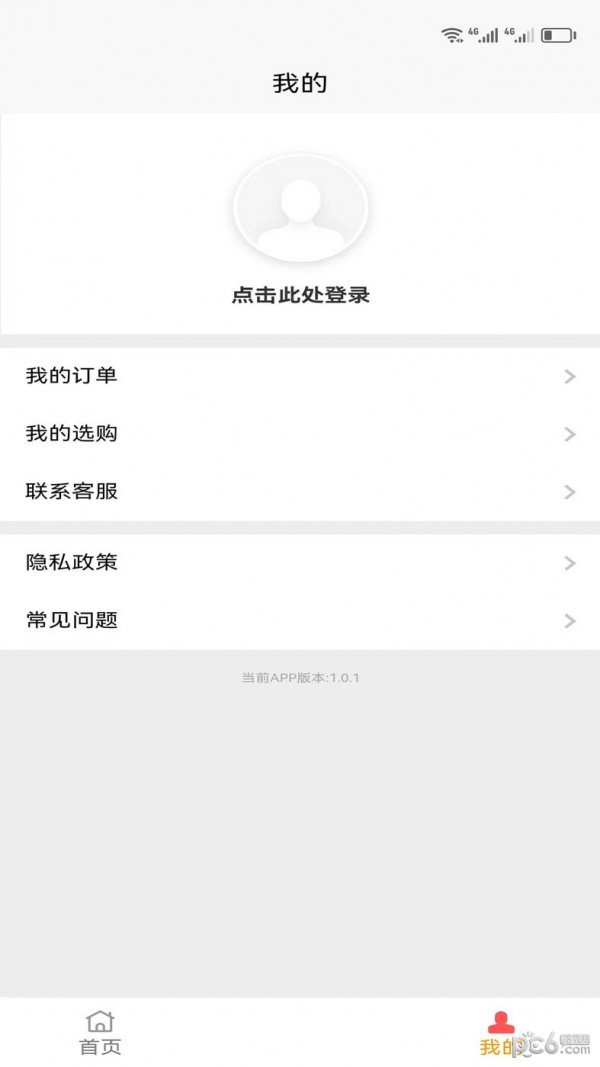Tap the profile avatar placeholder
600x1067 pixels.
pos(301,208)
